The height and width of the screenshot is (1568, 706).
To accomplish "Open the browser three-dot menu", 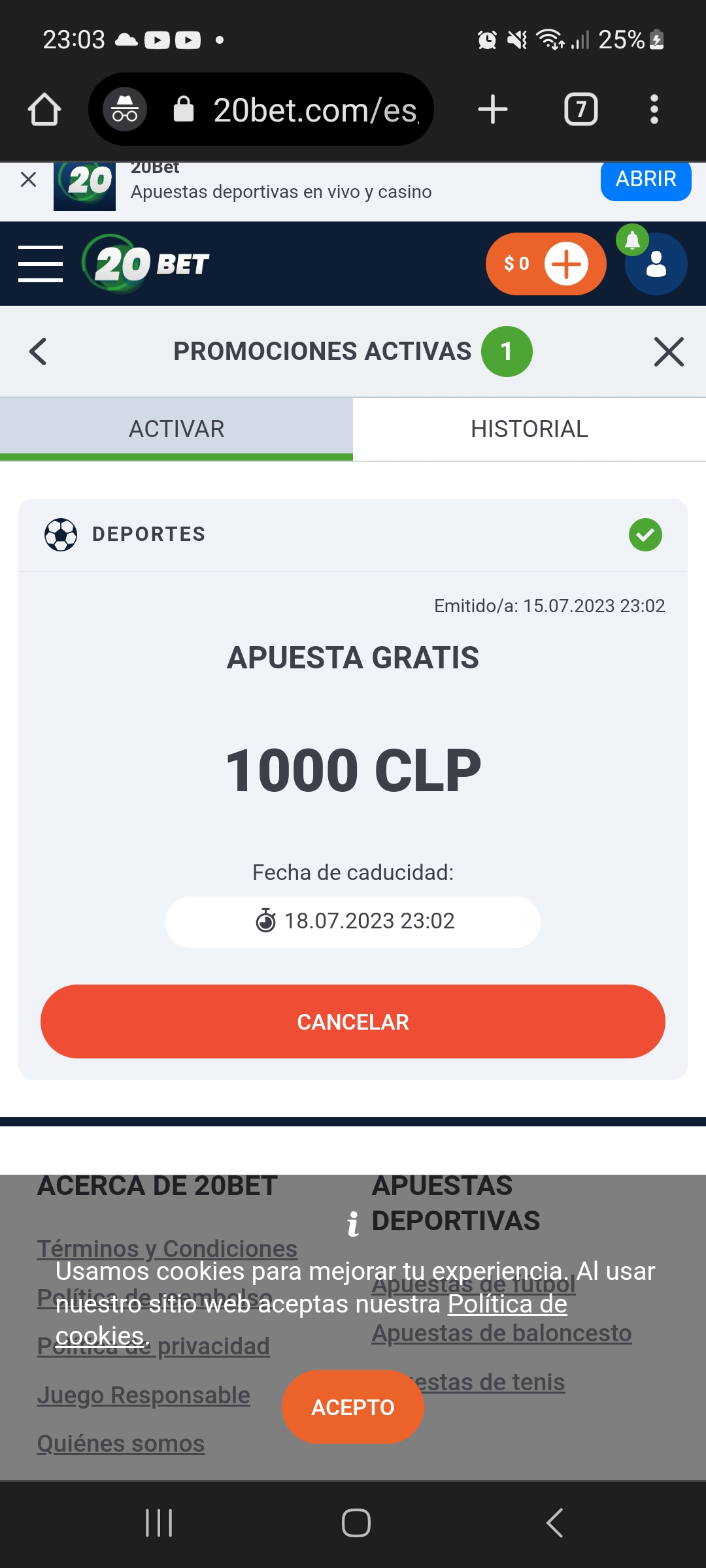I will pos(653,109).
